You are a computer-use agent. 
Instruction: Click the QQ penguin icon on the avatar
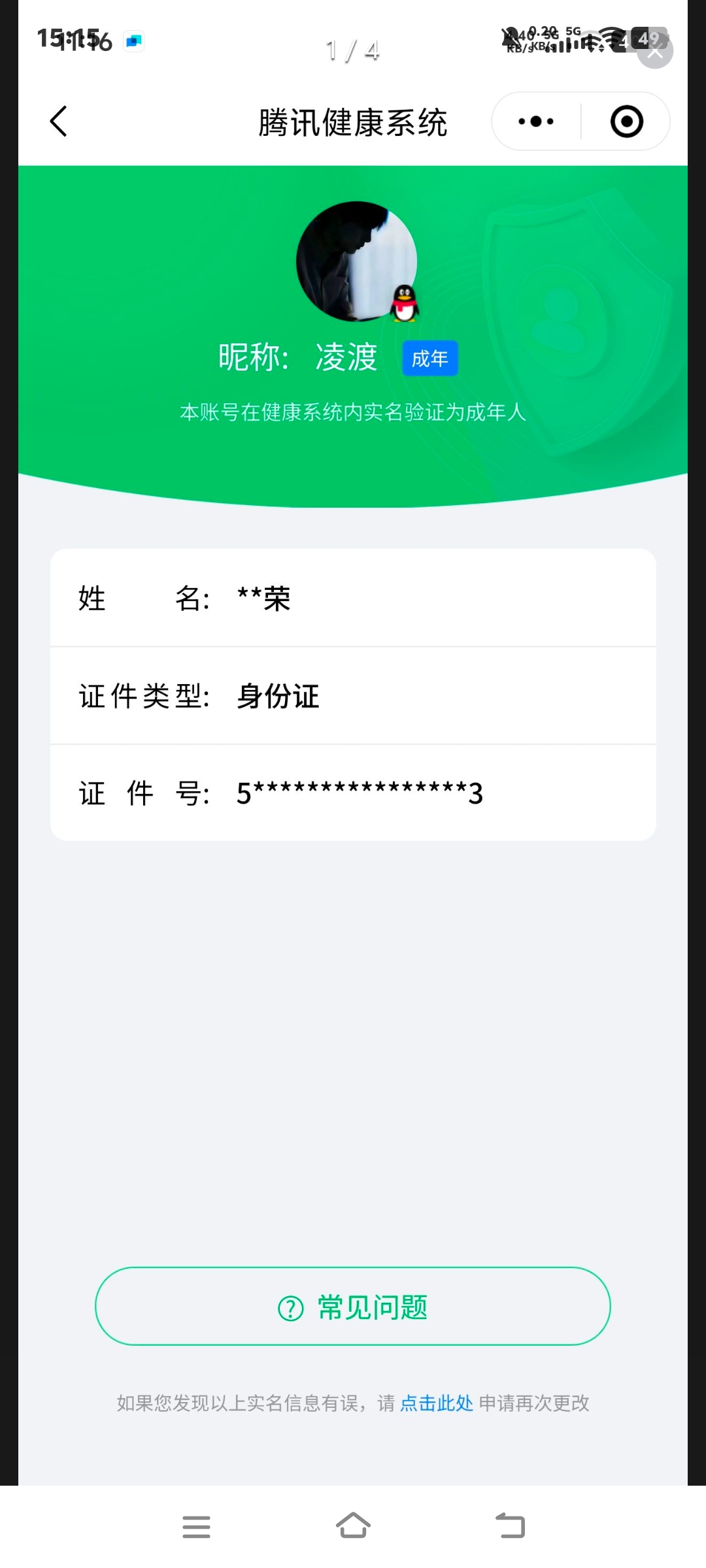[403, 302]
